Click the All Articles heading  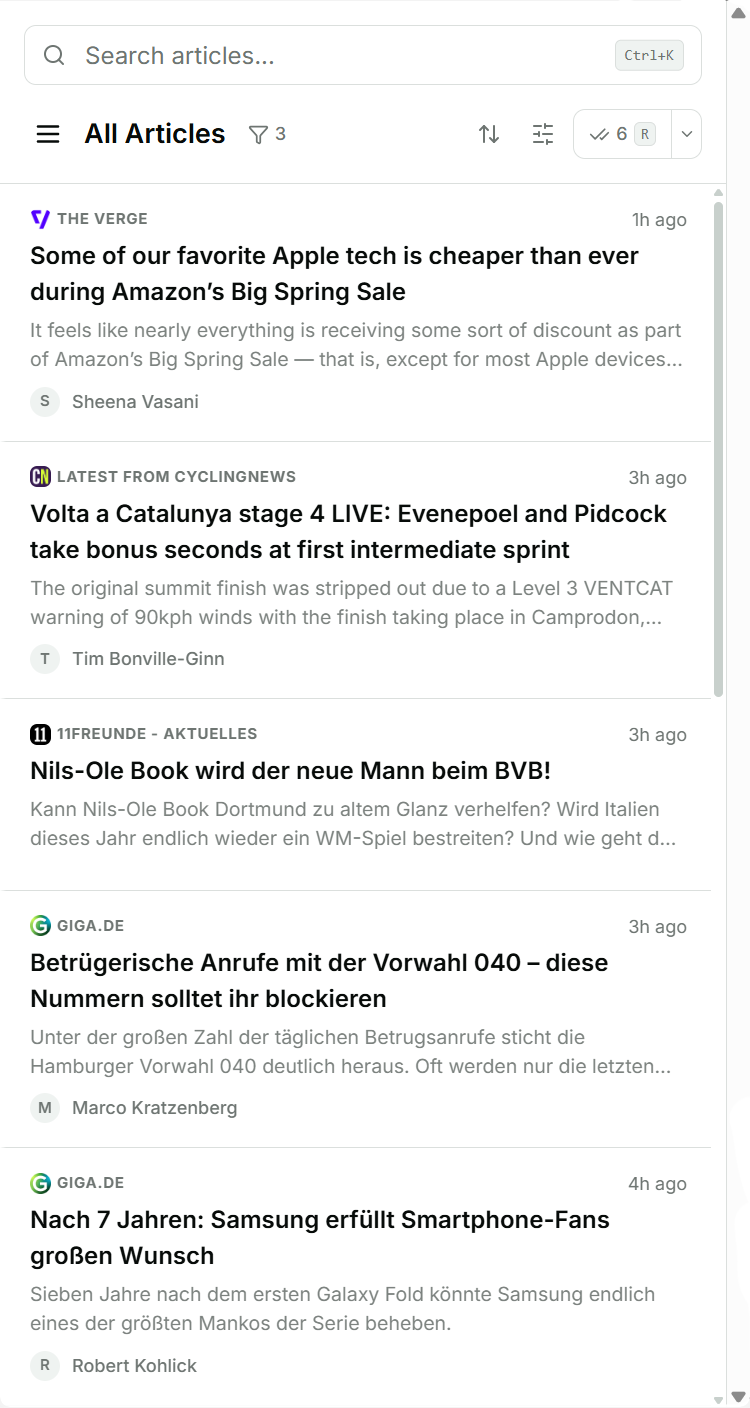tap(155, 133)
